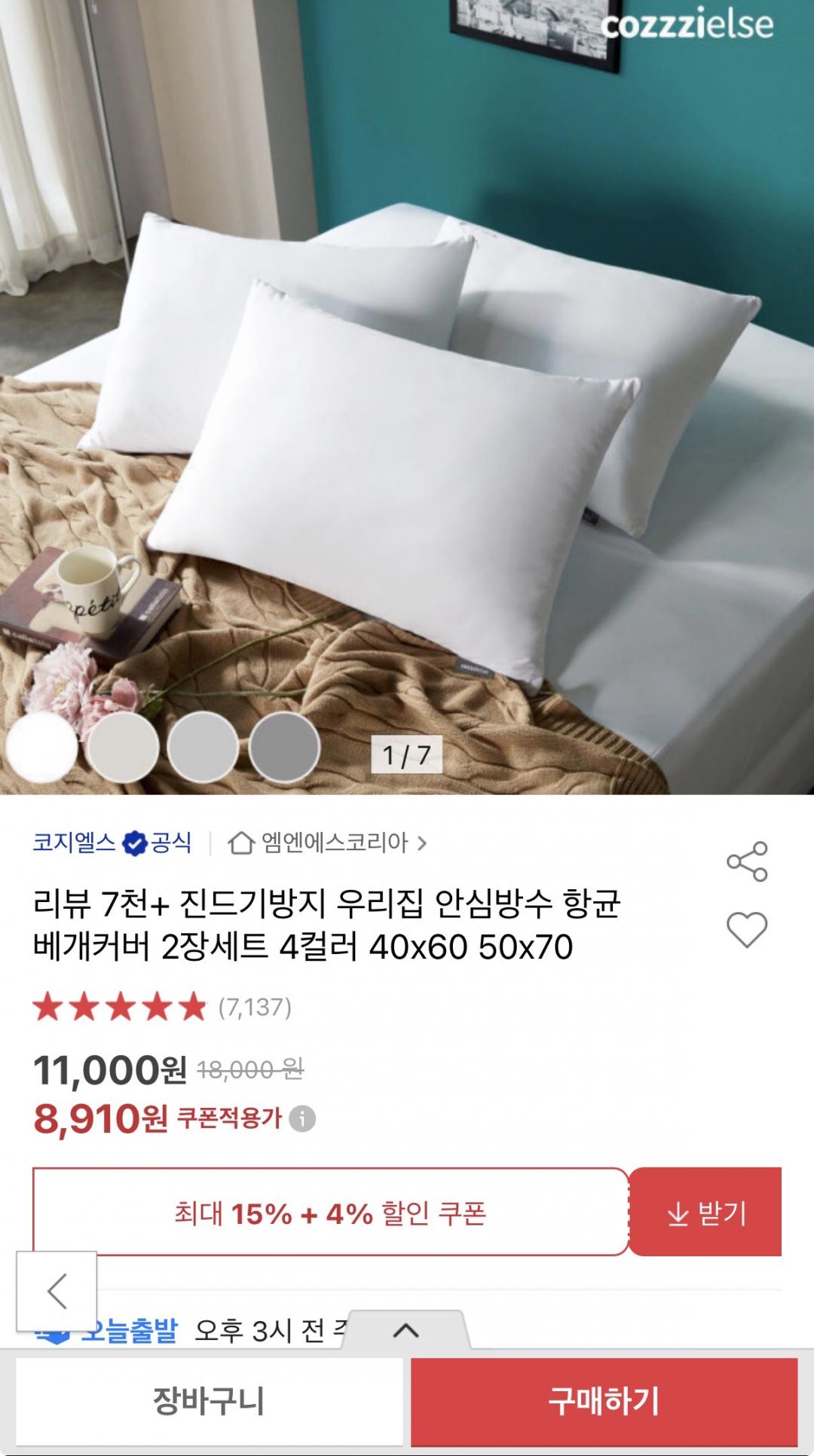Download the discount coupon with 받기

[x=705, y=1213]
